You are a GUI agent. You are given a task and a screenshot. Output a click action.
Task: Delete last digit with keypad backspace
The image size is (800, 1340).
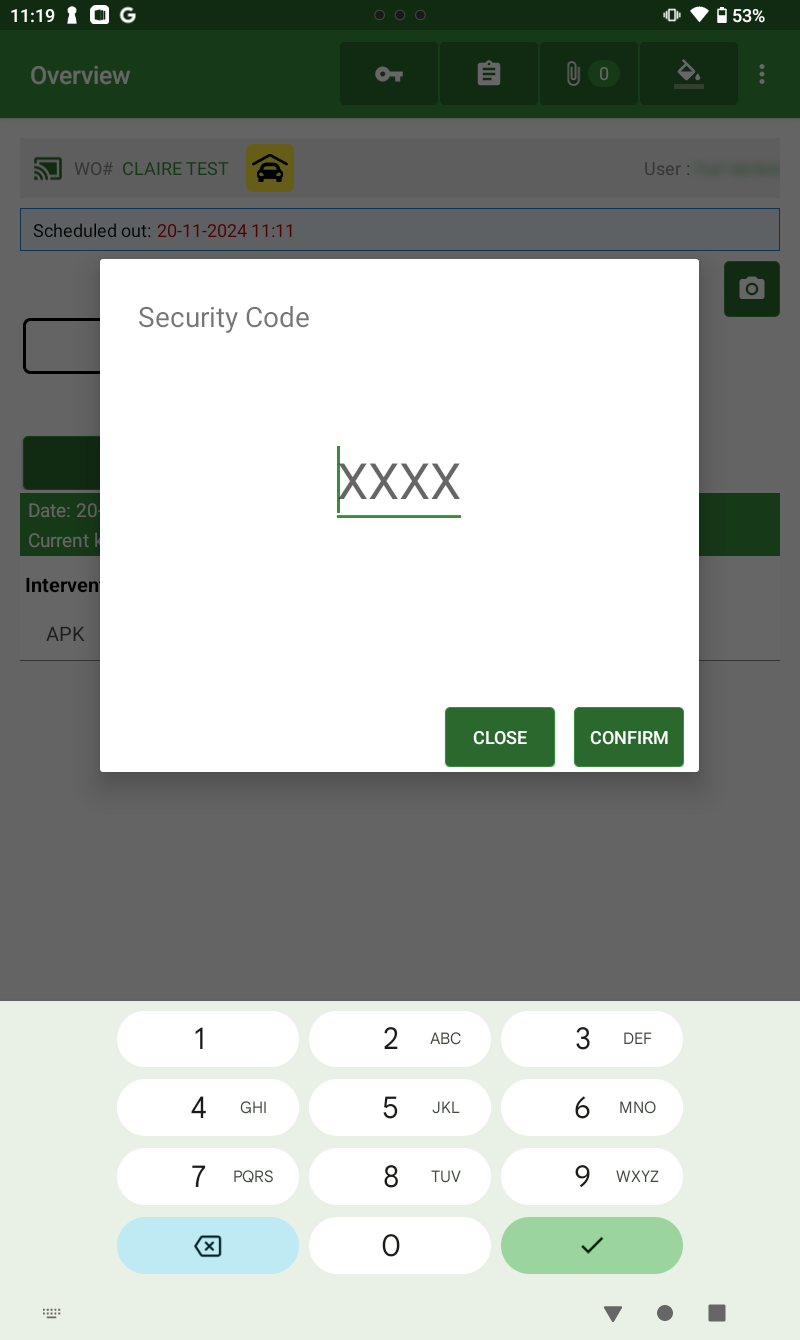(x=207, y=1245)
